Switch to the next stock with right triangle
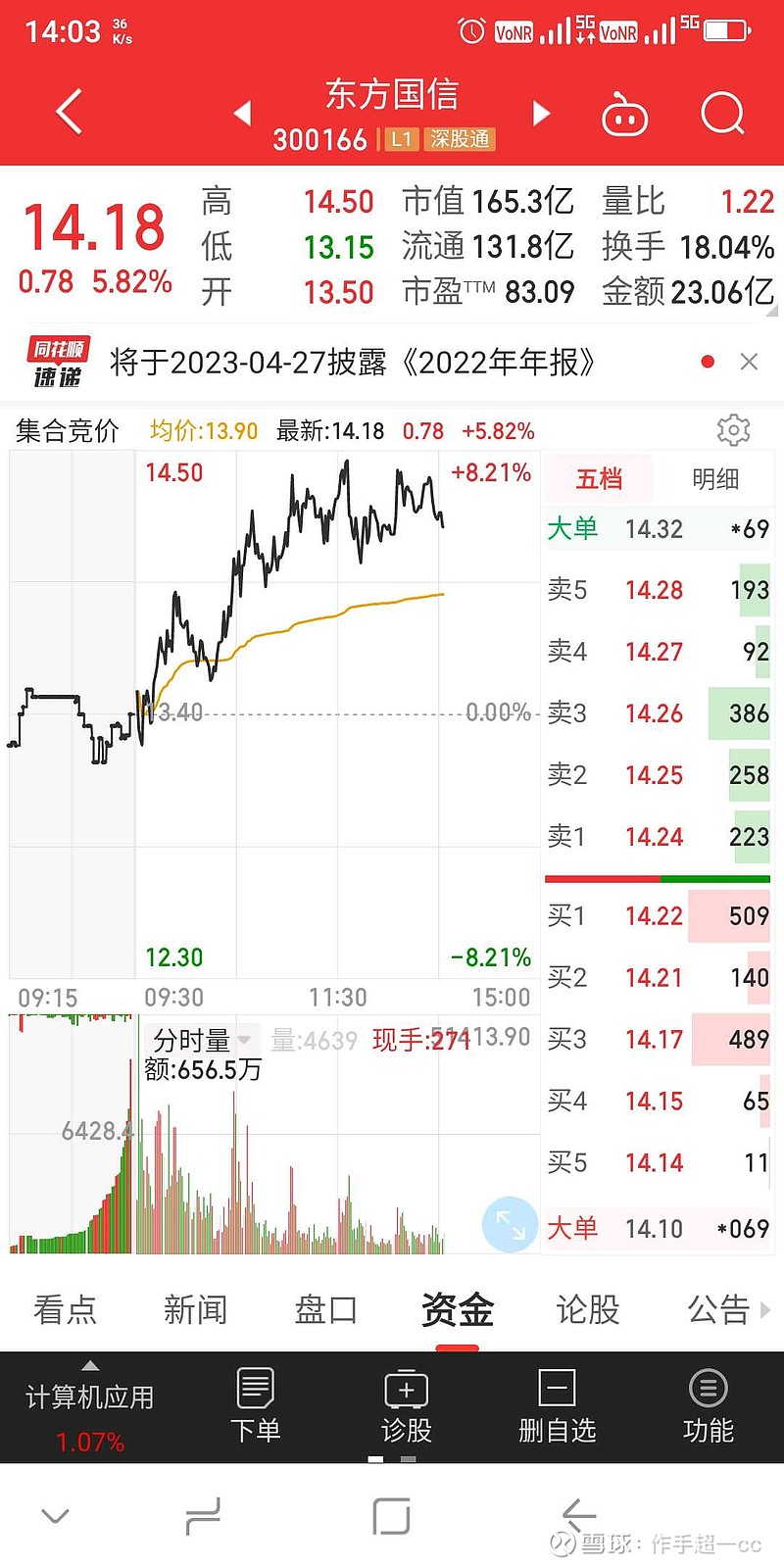 coord(541,114)
